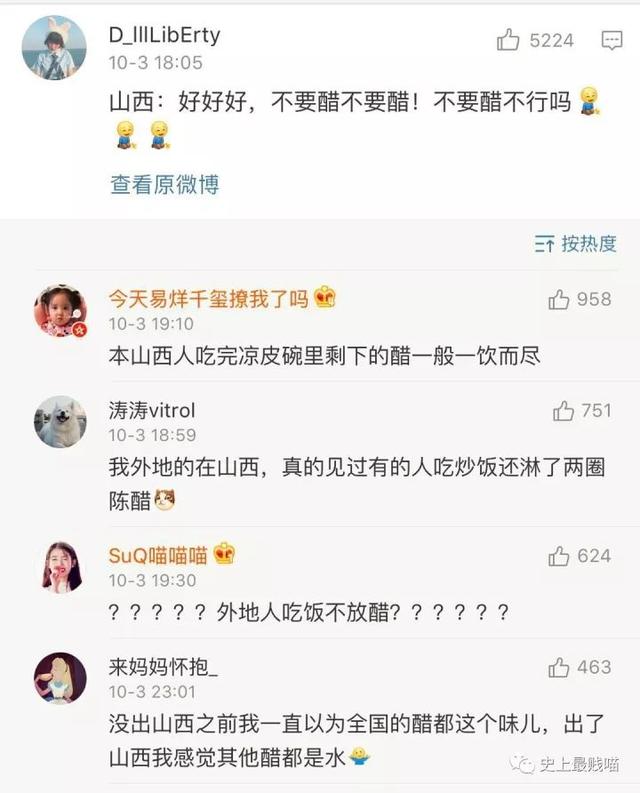Like 今天易烊千玺撩我了吗's comment
The width and height of the screenshot is (640, 793).
coord(559,299)
